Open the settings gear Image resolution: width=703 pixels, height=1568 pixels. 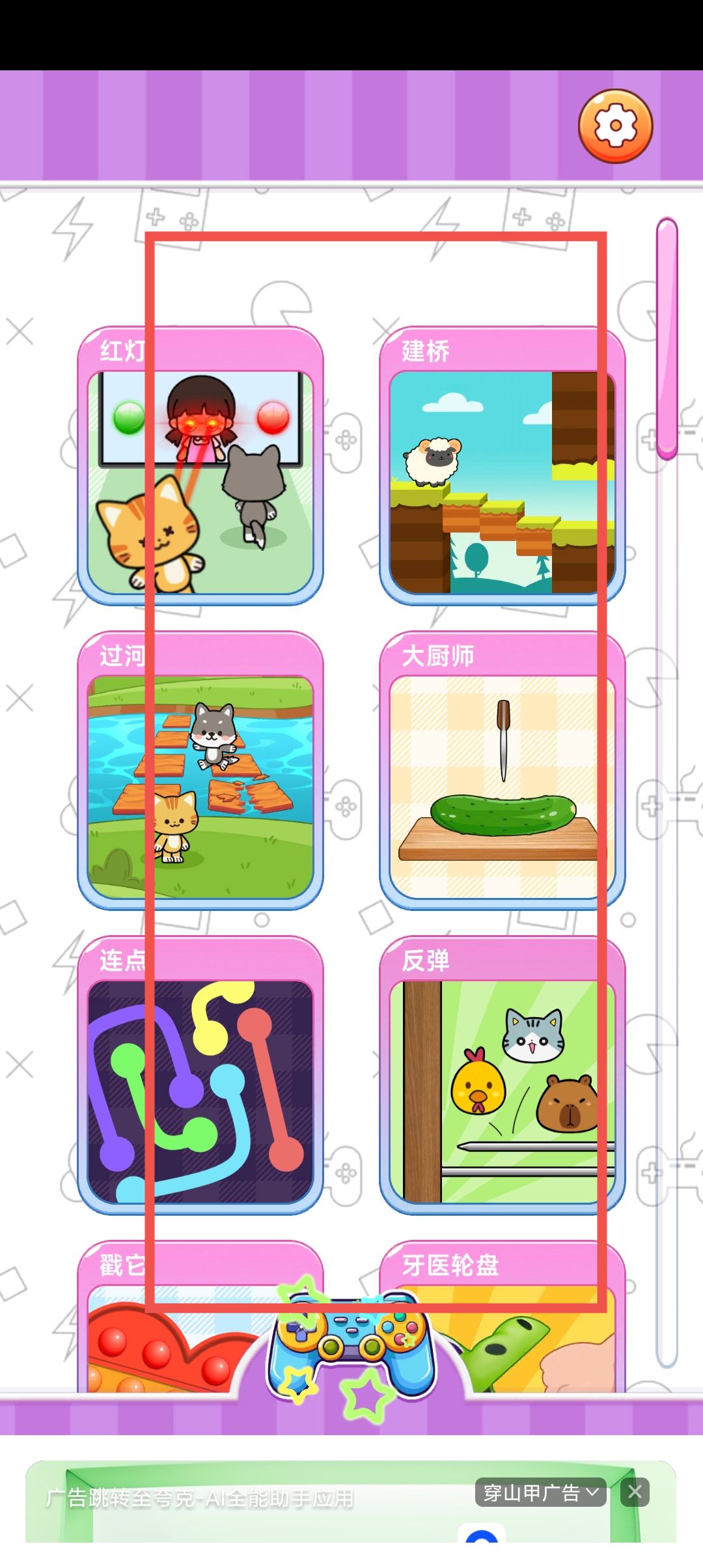[x=615, y=126]
